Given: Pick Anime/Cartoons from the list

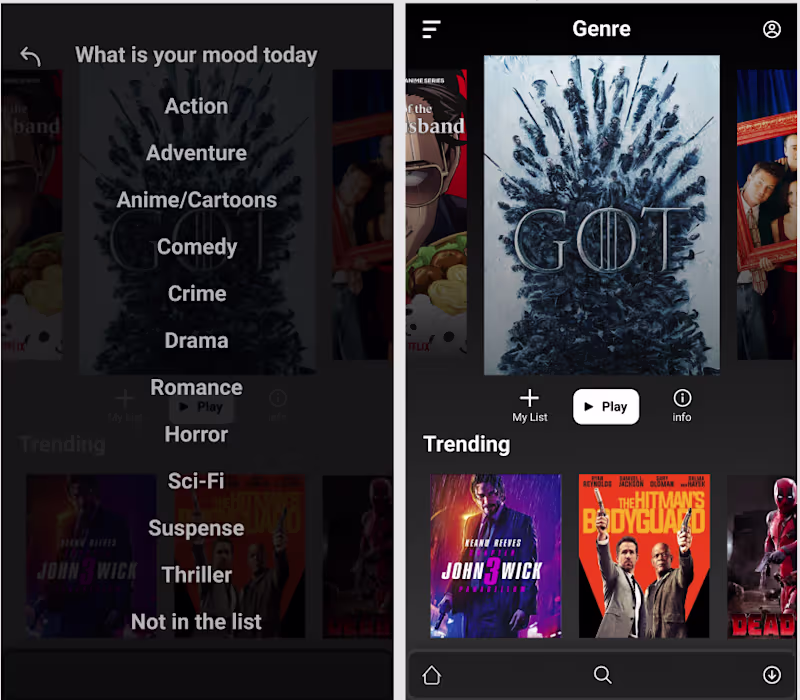Looking at the screenshot, I should (196, 200).
